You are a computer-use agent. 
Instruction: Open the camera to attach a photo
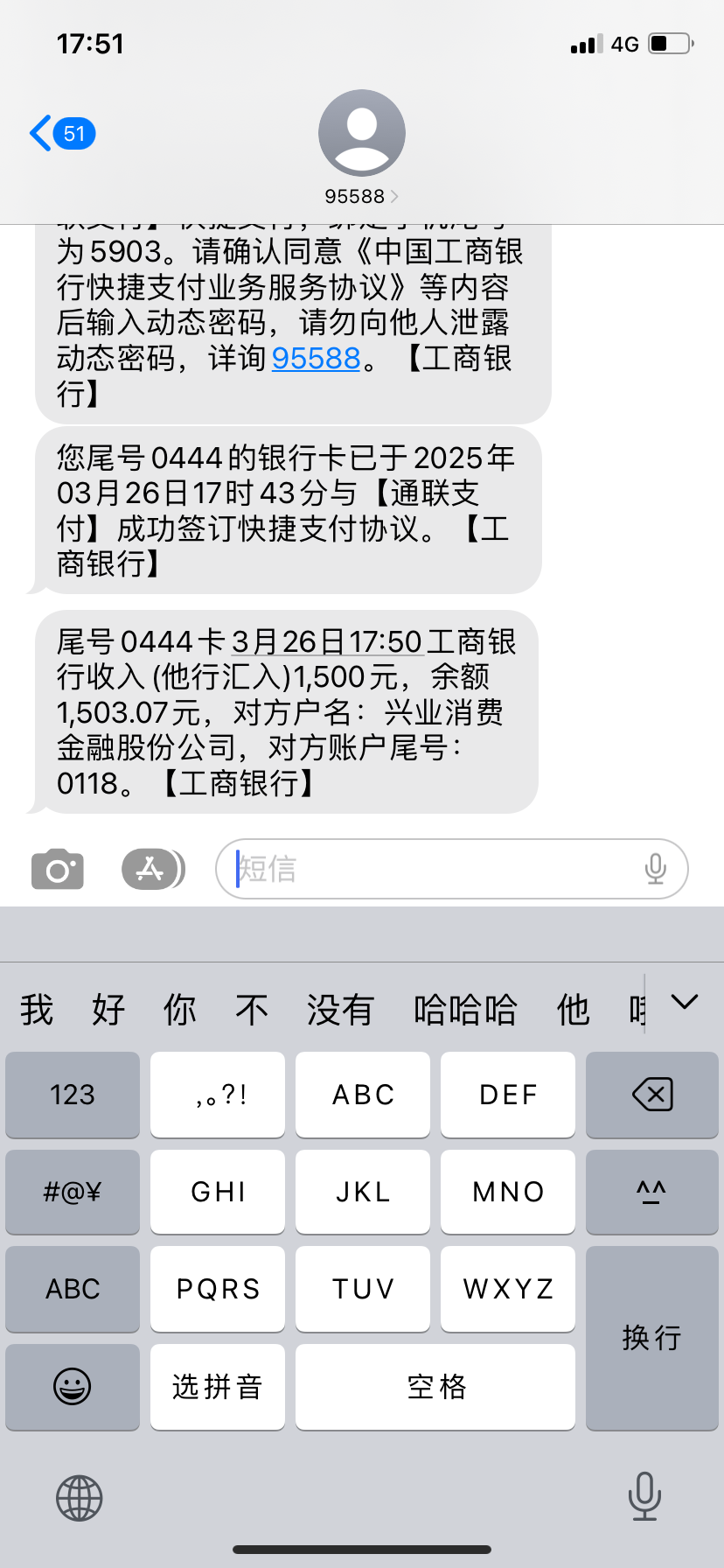pyautogui.click(x=58, y=869)
